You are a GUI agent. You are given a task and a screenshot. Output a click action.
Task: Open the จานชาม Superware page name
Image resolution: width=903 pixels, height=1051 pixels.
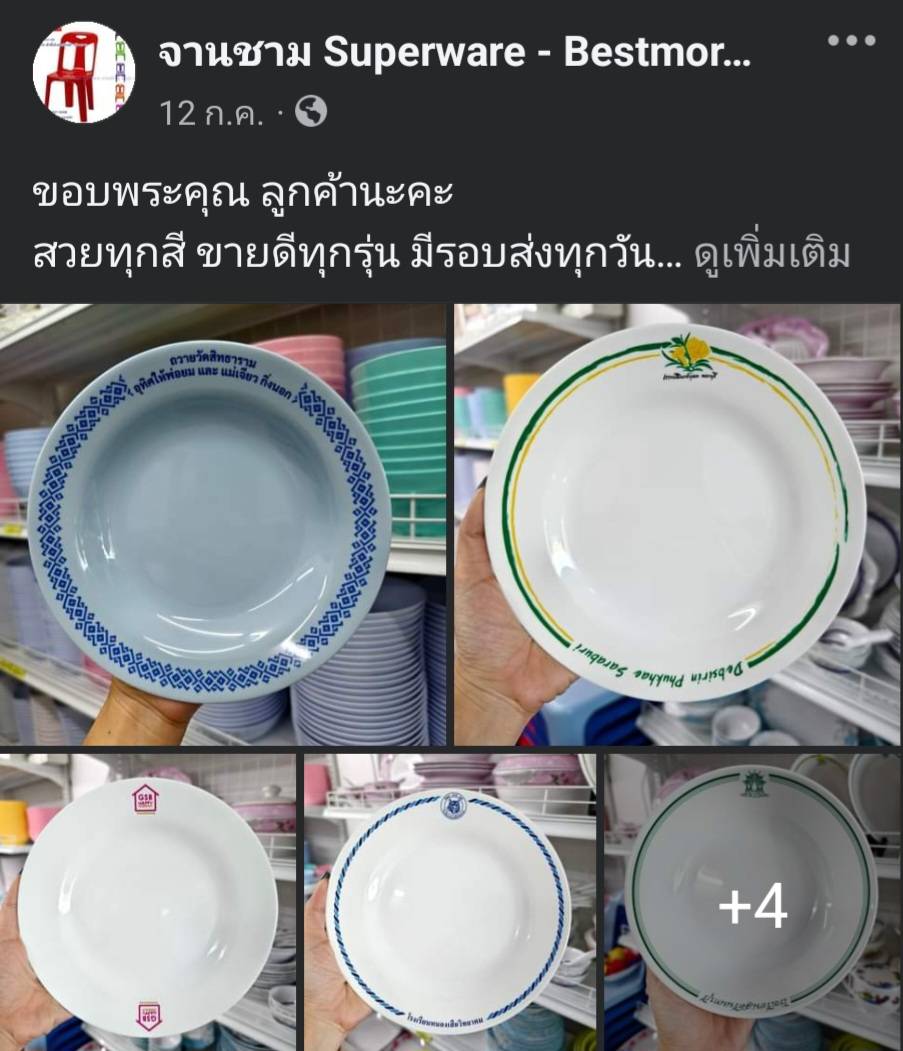pos(455,53)
